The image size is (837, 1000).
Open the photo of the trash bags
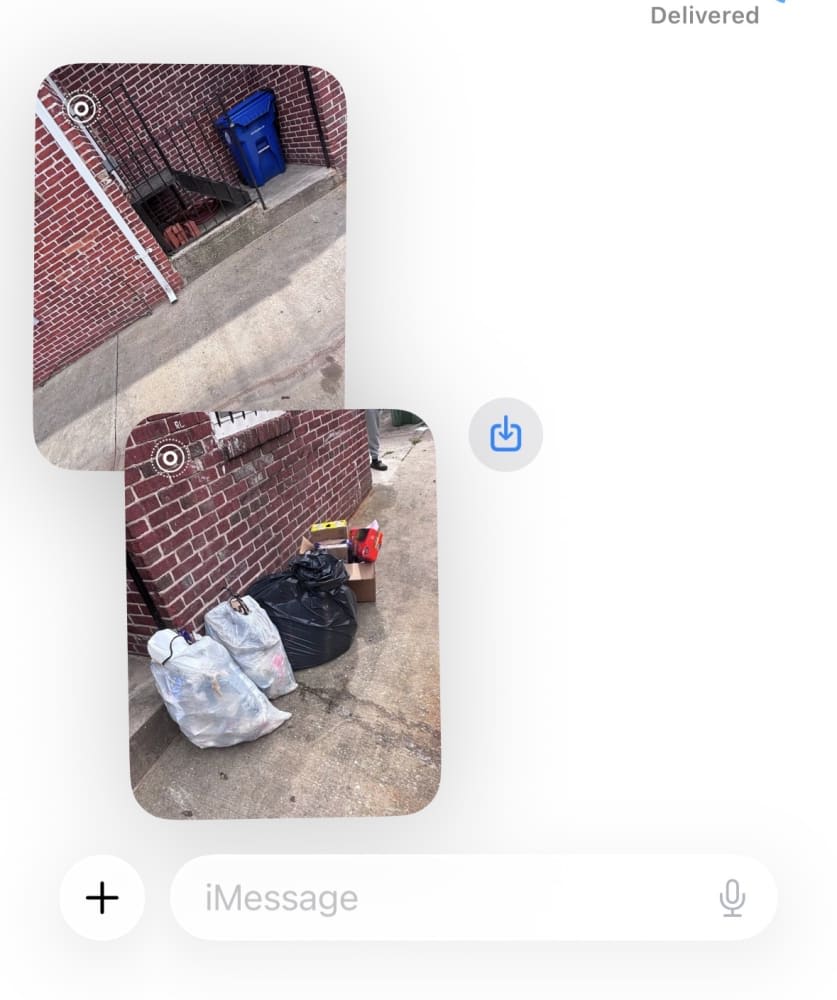pos(282,614)
